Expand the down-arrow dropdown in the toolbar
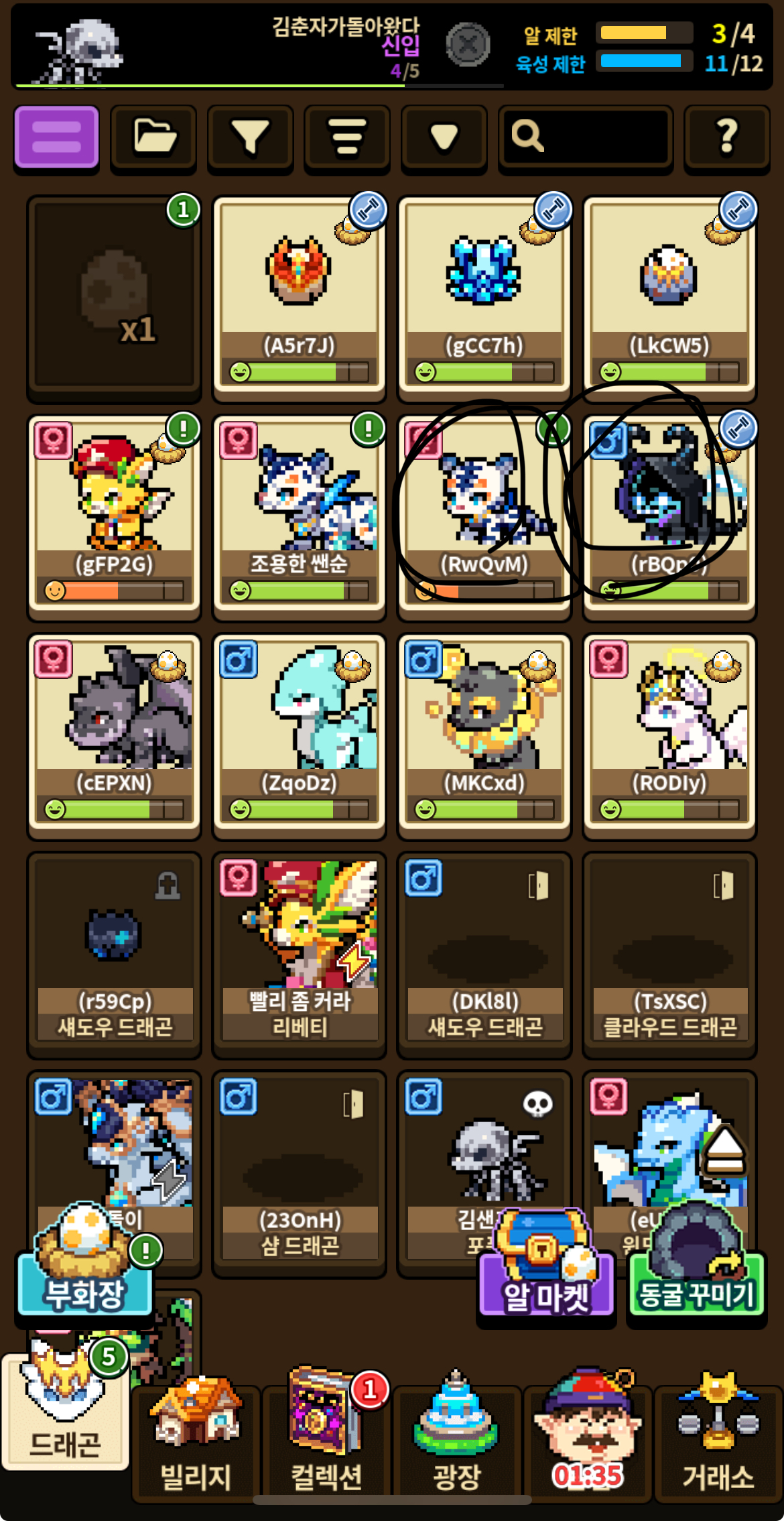Viewport: 784px width, 1521px height. [444, 137]
